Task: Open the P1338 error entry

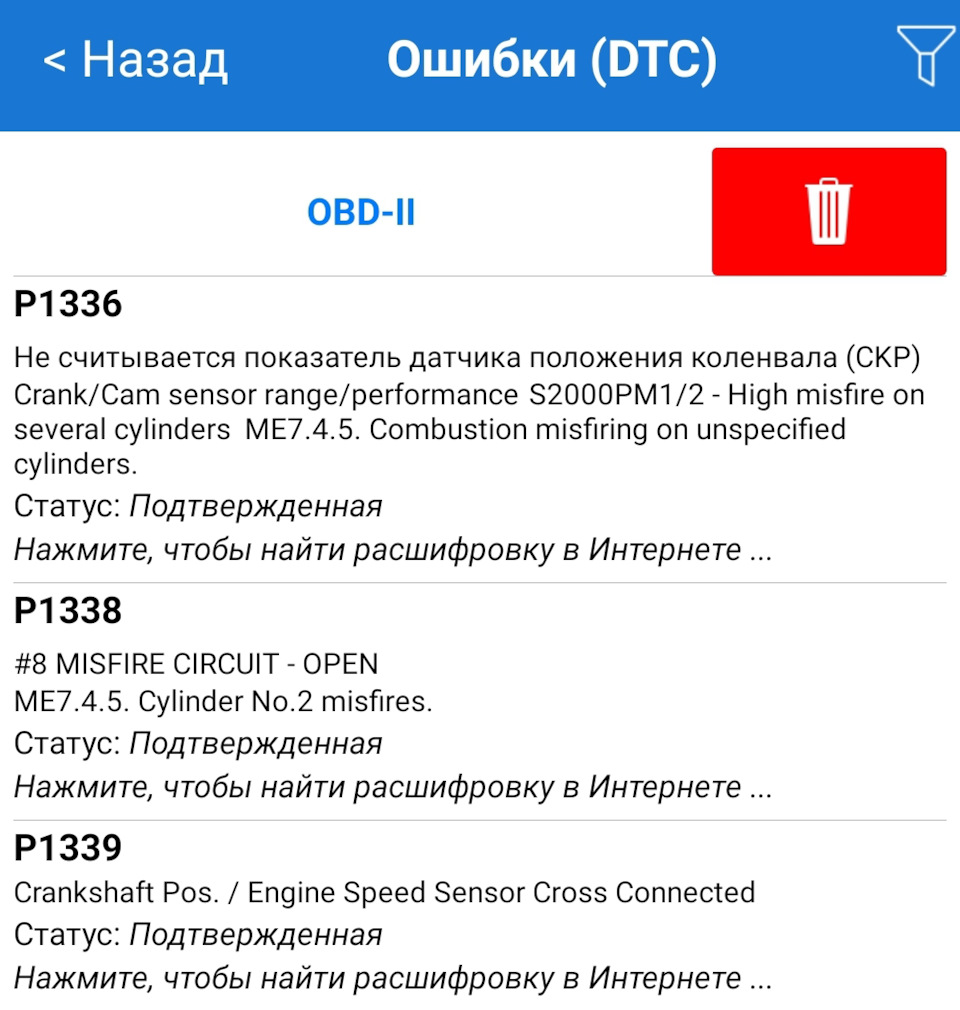Action: (480, 701)
